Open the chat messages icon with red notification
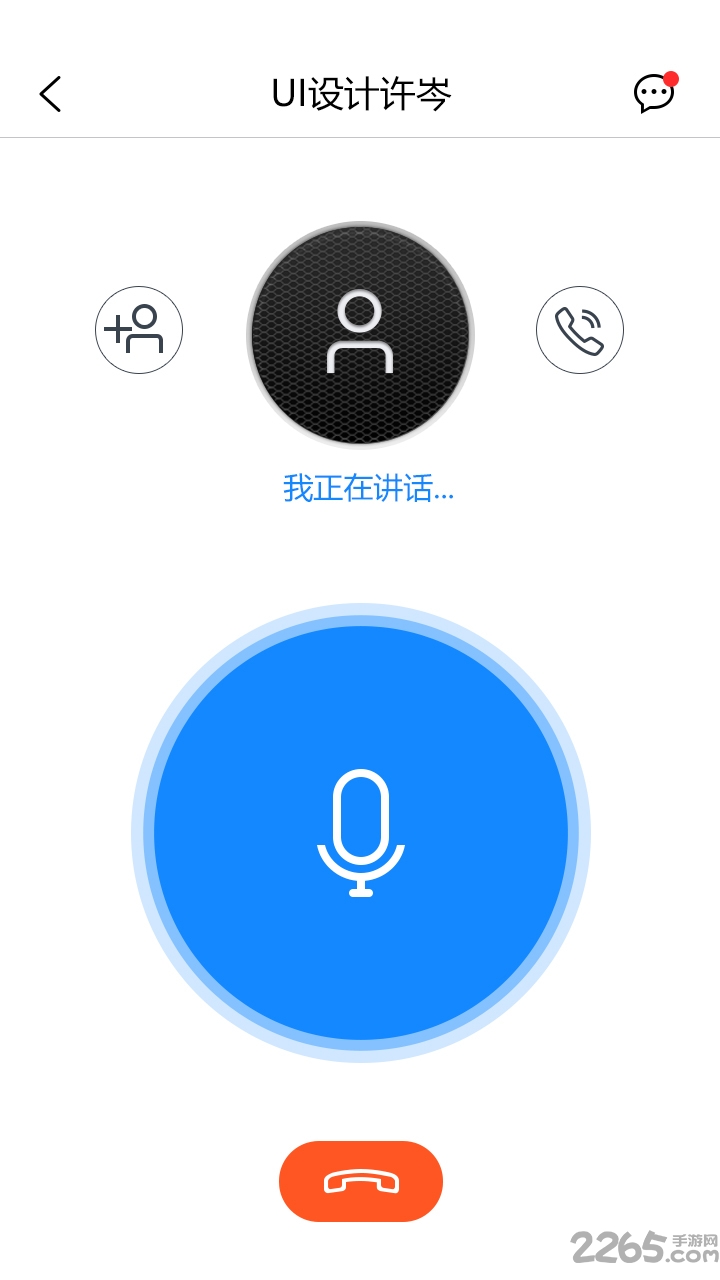720x1280 pixels. [655, 93]
